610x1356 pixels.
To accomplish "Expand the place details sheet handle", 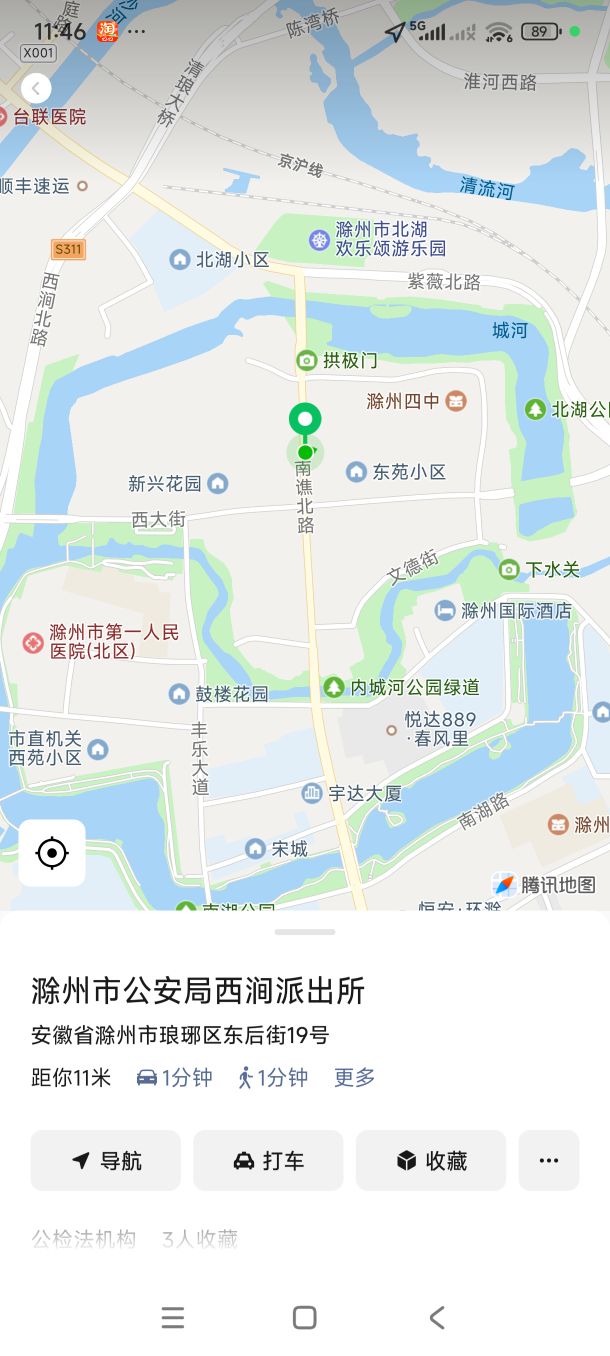I will (x=305, y=932).
